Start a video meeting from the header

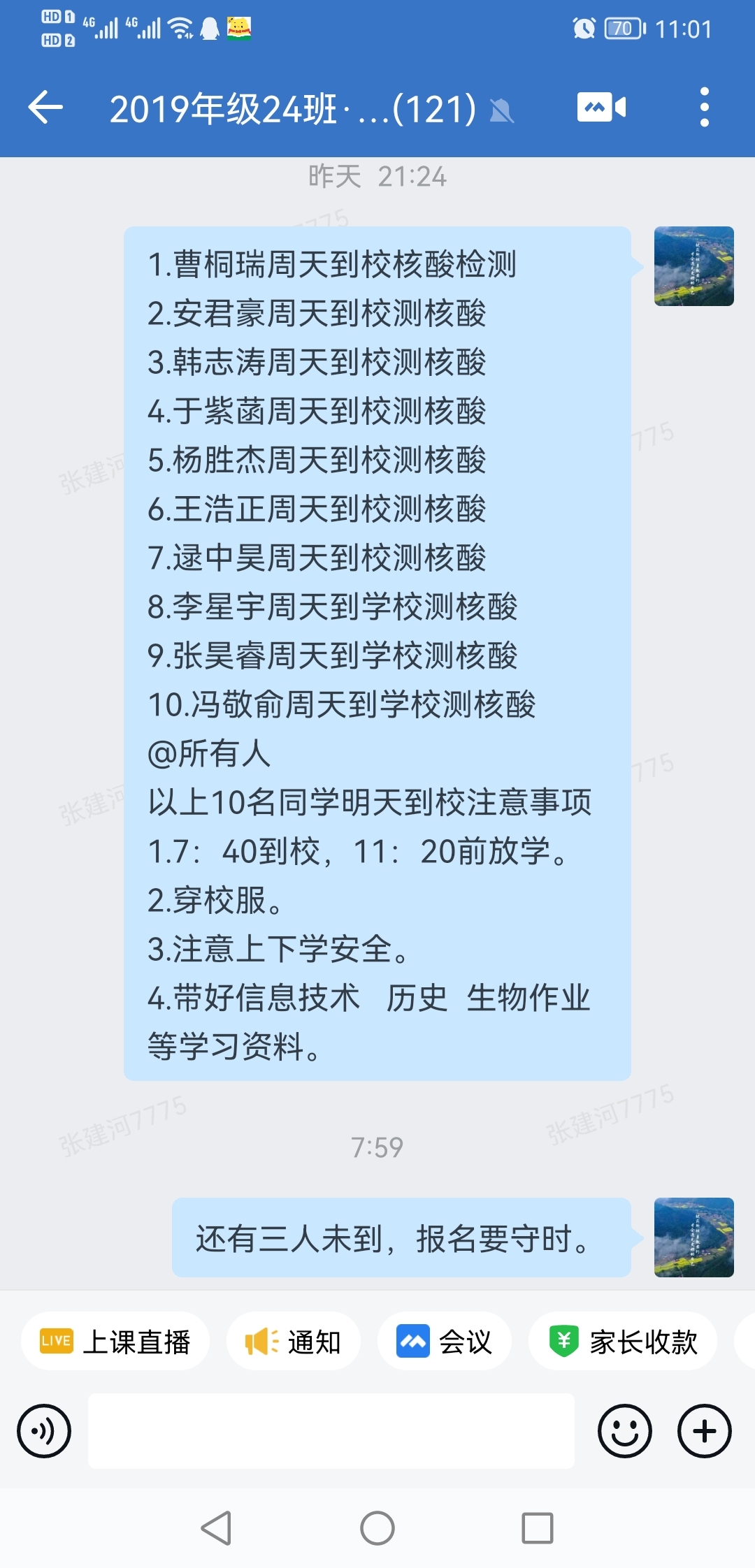601,107
